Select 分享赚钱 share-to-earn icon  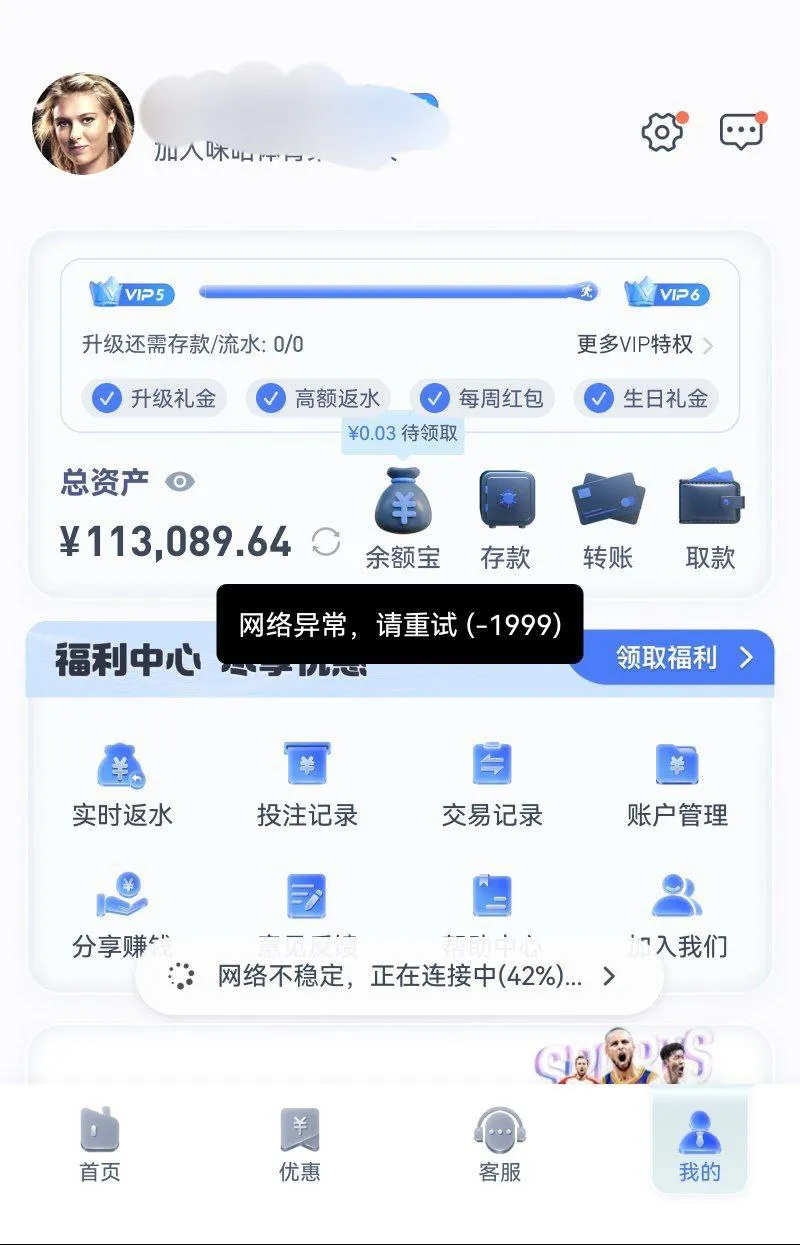point(120,894)
